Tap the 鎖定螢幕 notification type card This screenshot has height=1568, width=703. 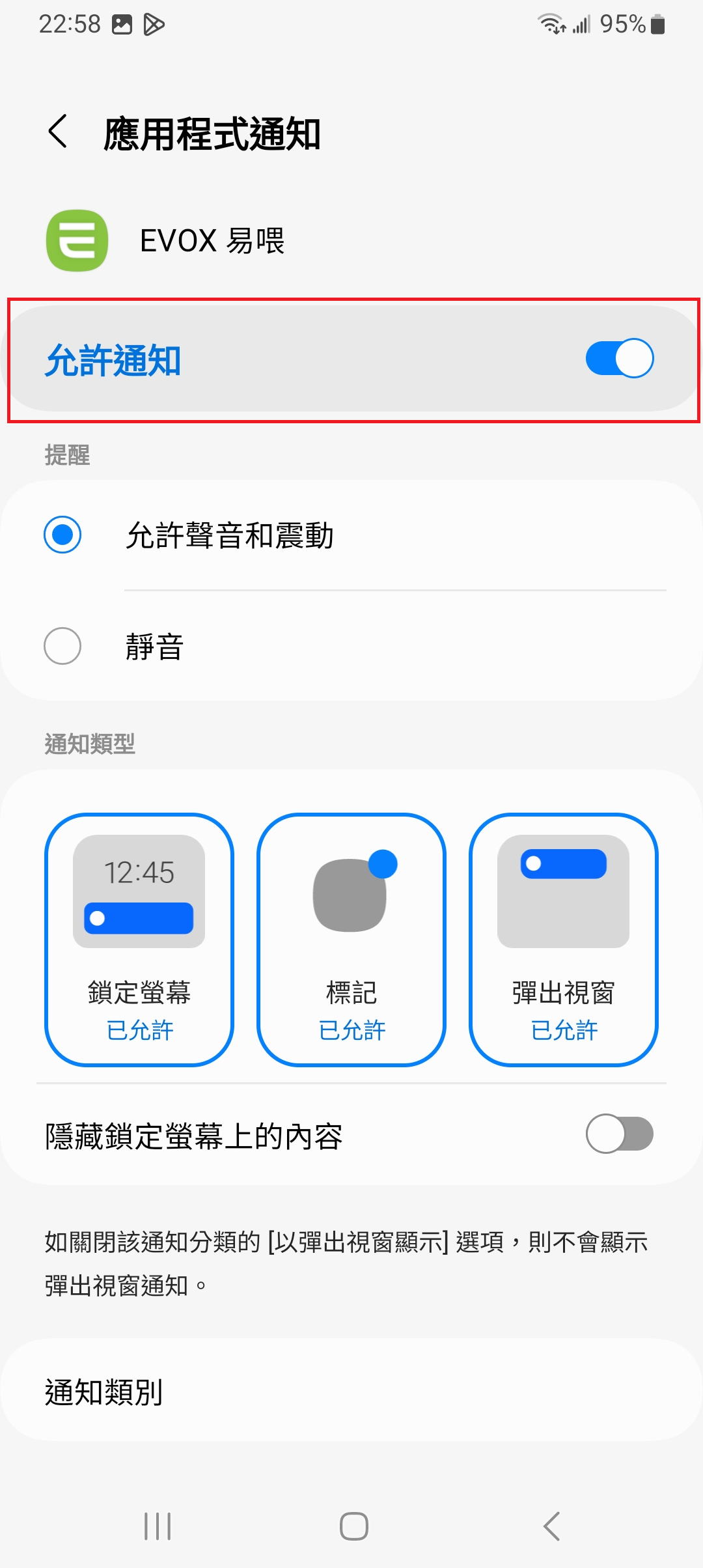coord(139,940)
